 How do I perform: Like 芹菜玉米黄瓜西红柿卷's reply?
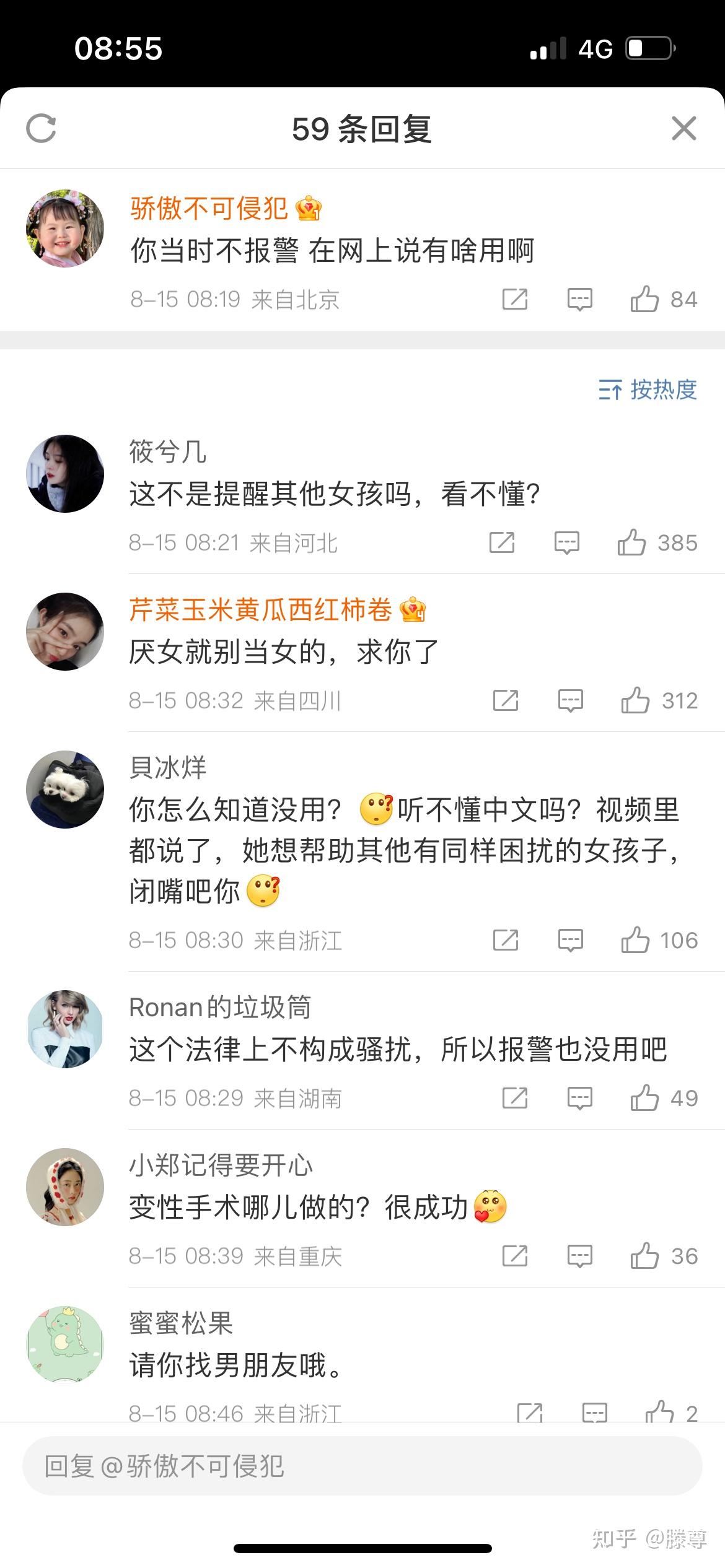coord(659,700)
